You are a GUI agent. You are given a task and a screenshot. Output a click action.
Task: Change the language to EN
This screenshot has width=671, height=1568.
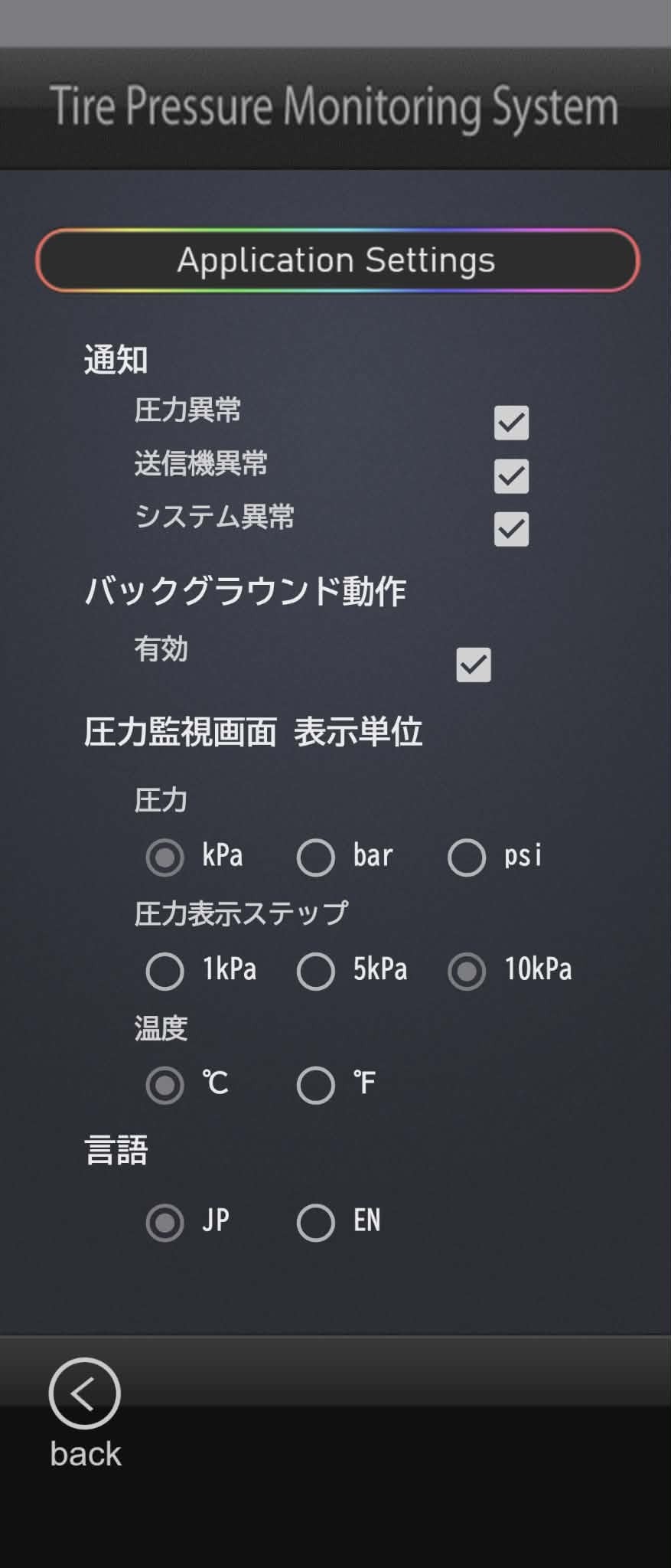[316, 1222]
